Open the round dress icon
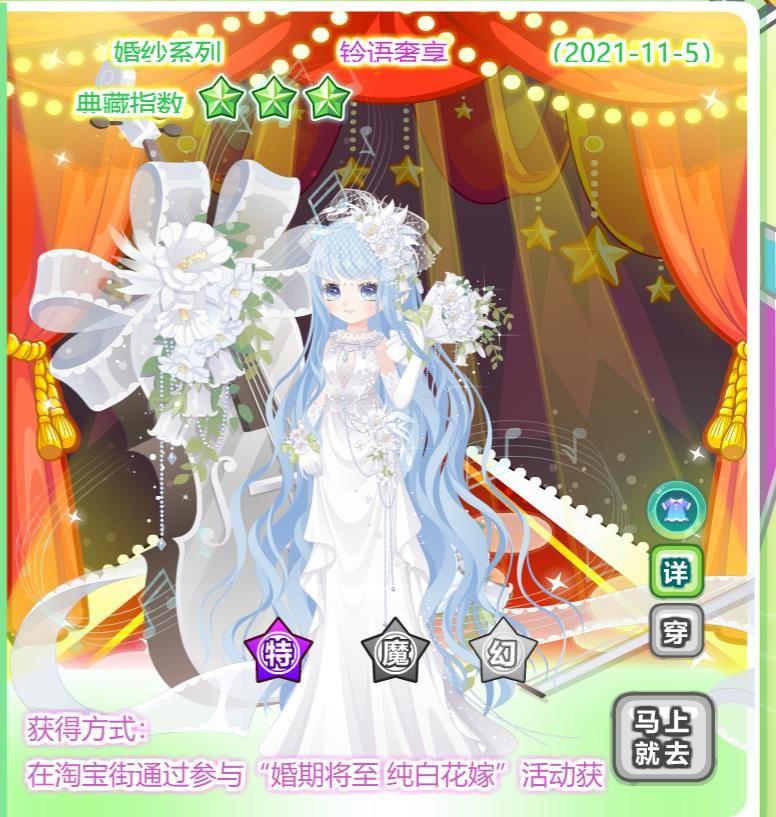776x817 pixels. click(674, 510)
